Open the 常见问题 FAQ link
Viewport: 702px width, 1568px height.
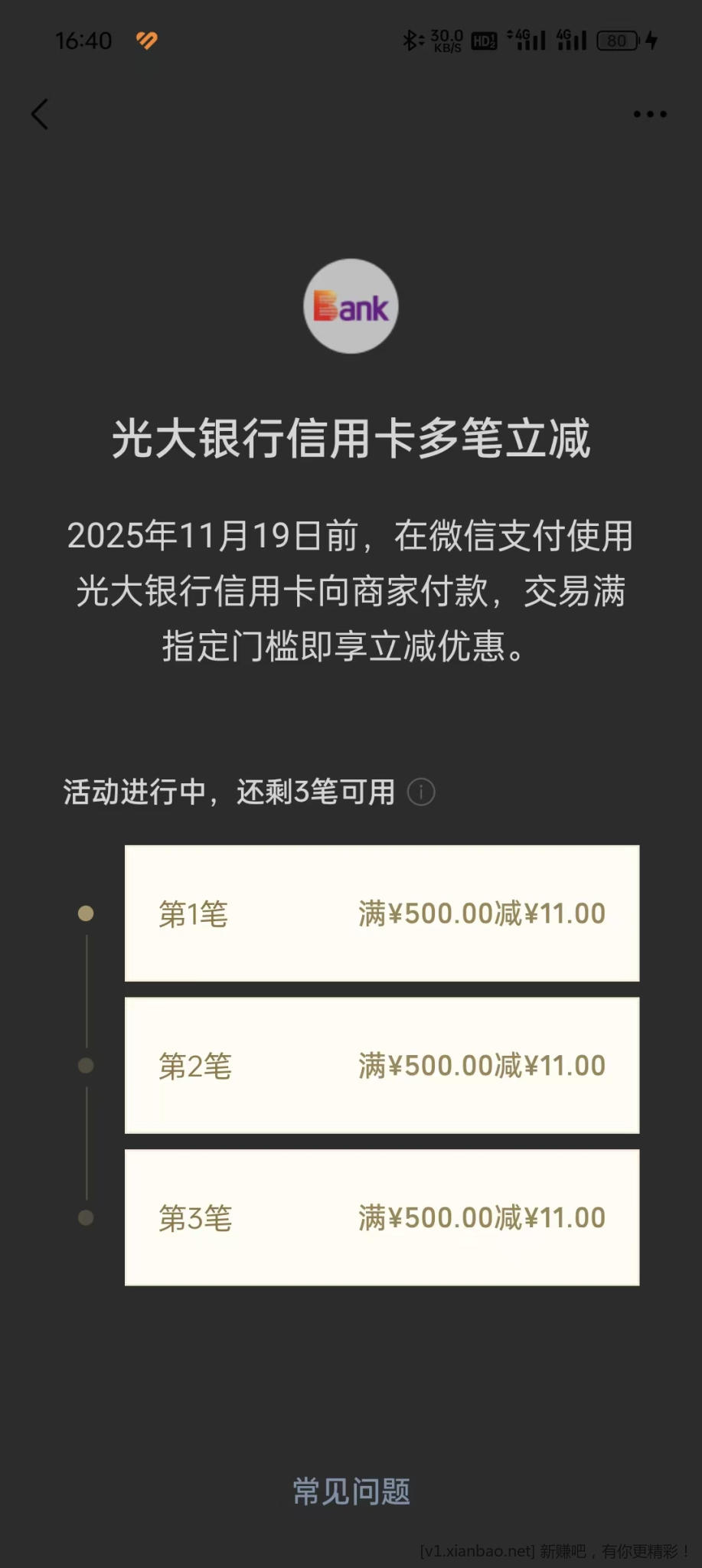(351, 1488)
